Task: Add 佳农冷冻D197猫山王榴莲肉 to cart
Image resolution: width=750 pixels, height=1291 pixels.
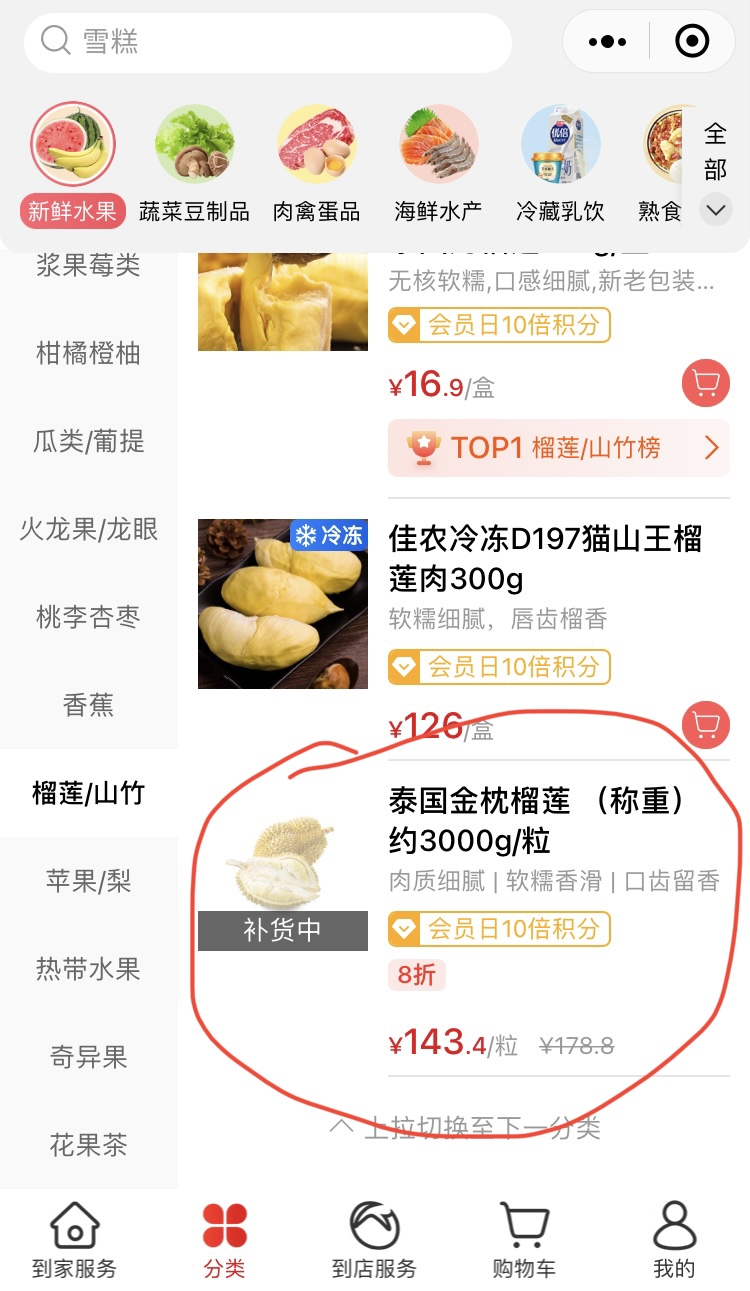Action: (706, 725)
